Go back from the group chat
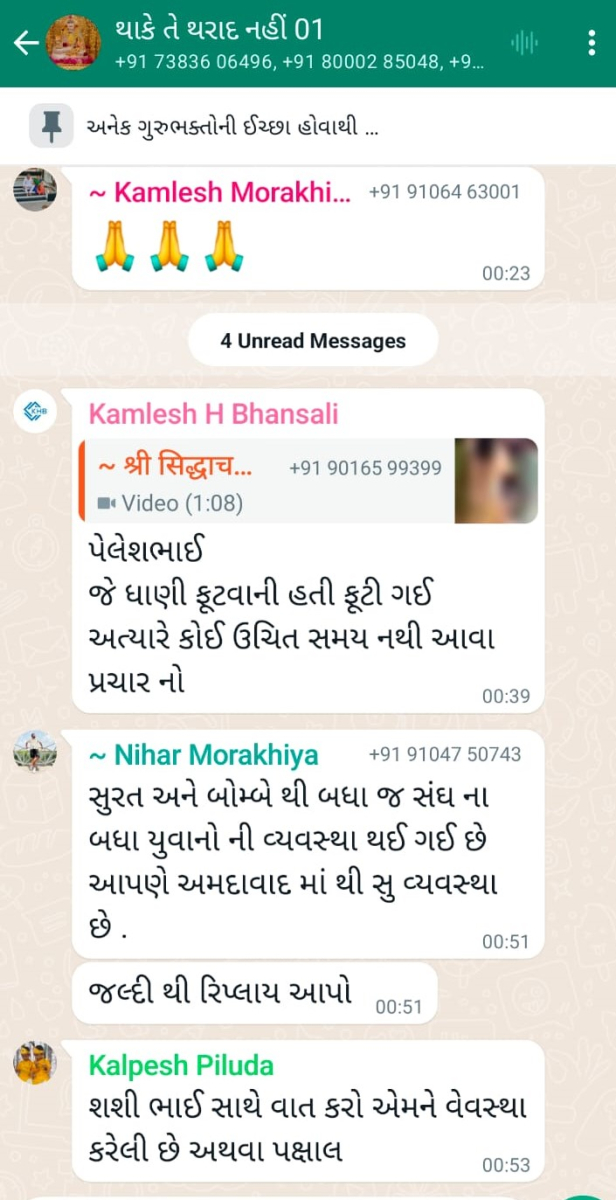The image size is (616, 1200). tap(26, 43)
